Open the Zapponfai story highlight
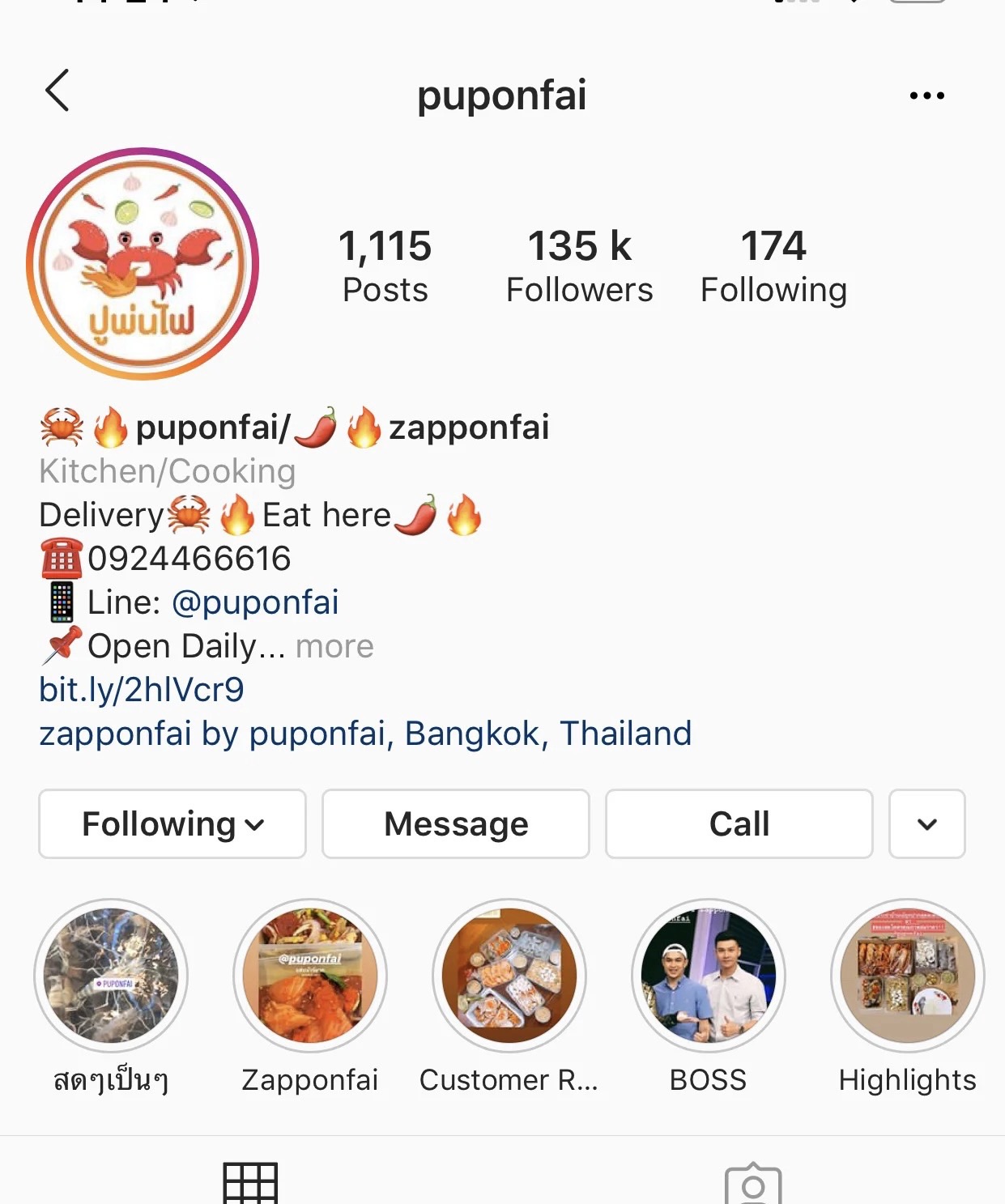 click(310, 976)
